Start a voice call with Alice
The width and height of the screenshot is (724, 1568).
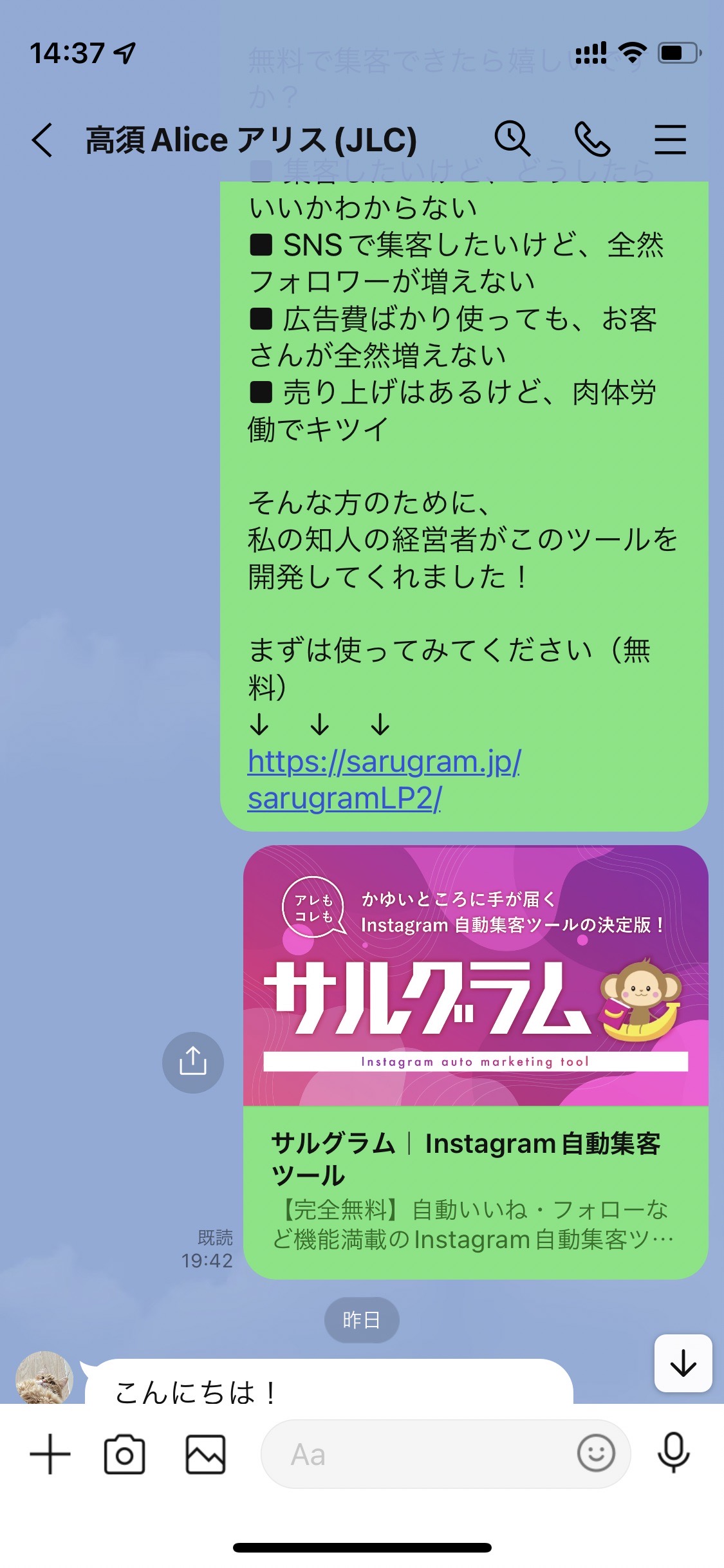pyautogui.click(x=592, y=140)
